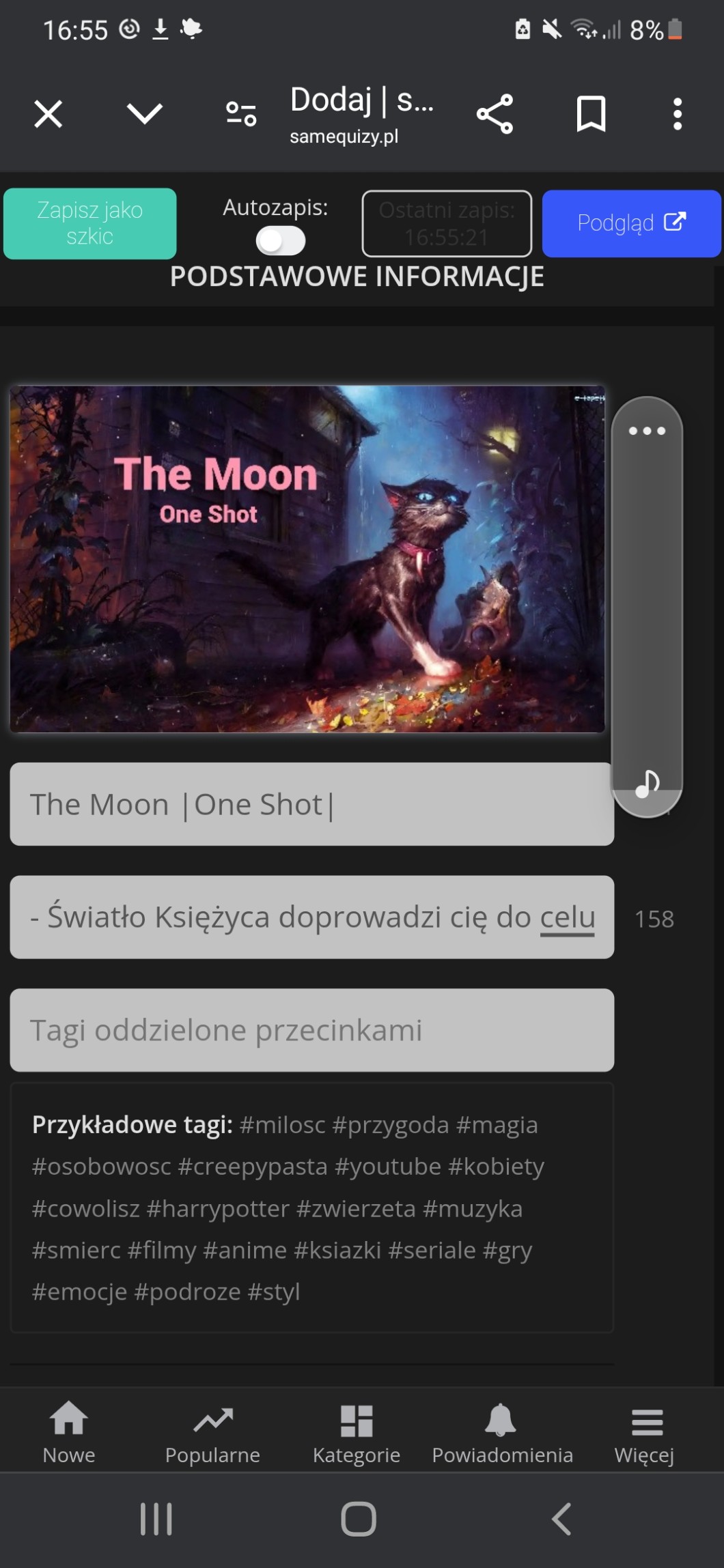This screenshot has width=724, height=1568.
Task: Edit the description starting with Światło Księżyca
Action: (311, 917)
